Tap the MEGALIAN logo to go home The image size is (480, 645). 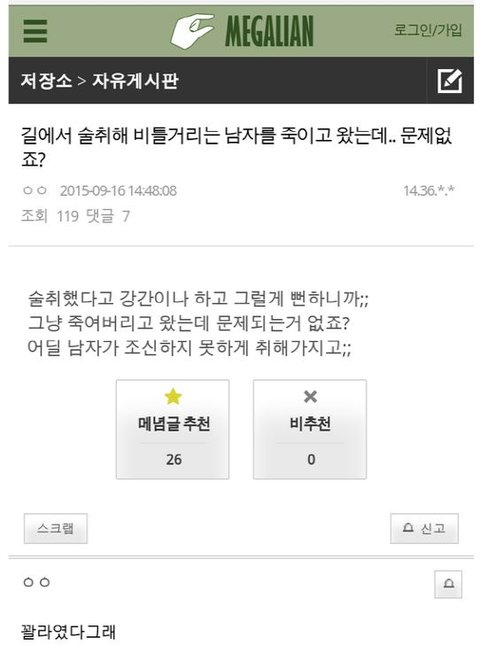(x=243, y=31)
